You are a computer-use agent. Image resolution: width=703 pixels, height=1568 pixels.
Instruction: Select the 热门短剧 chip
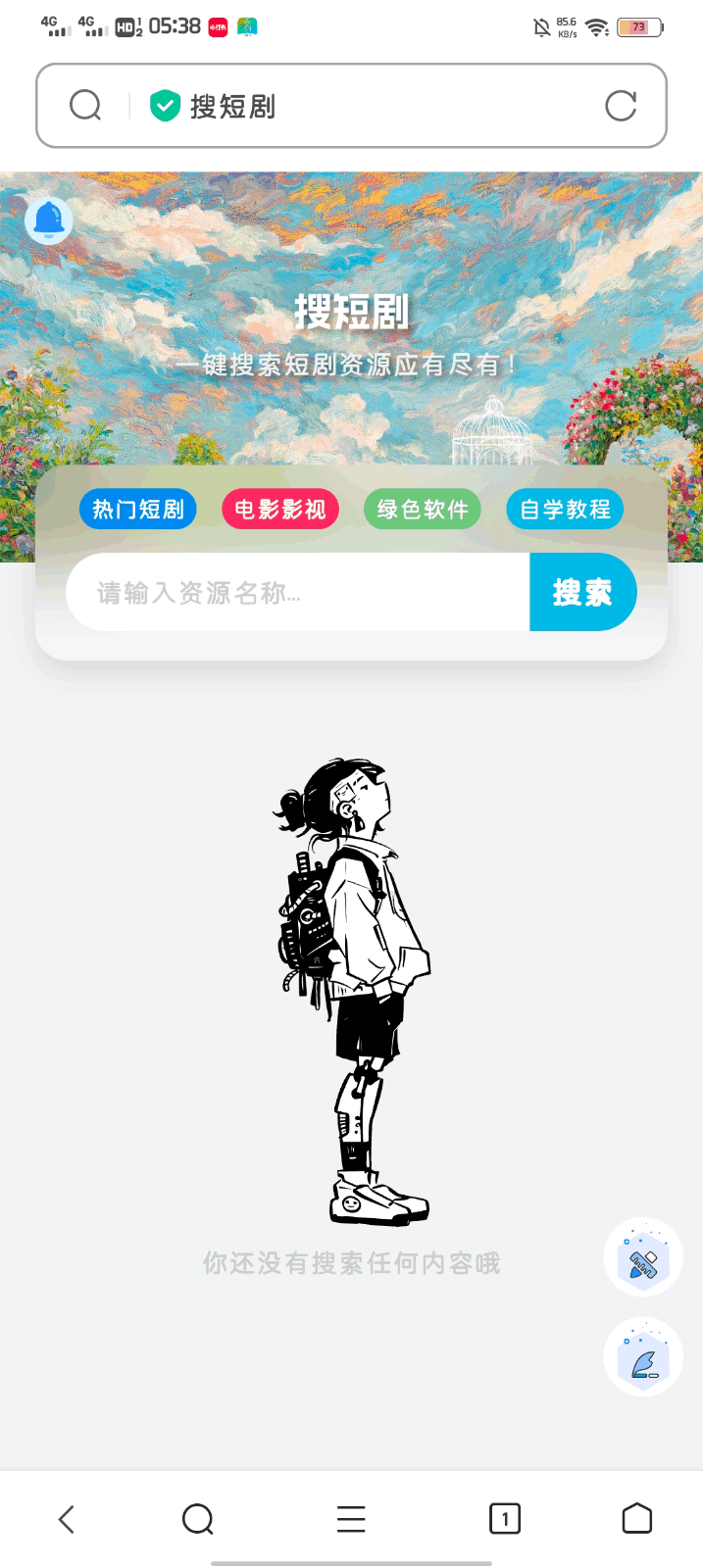tap(138, 510)
